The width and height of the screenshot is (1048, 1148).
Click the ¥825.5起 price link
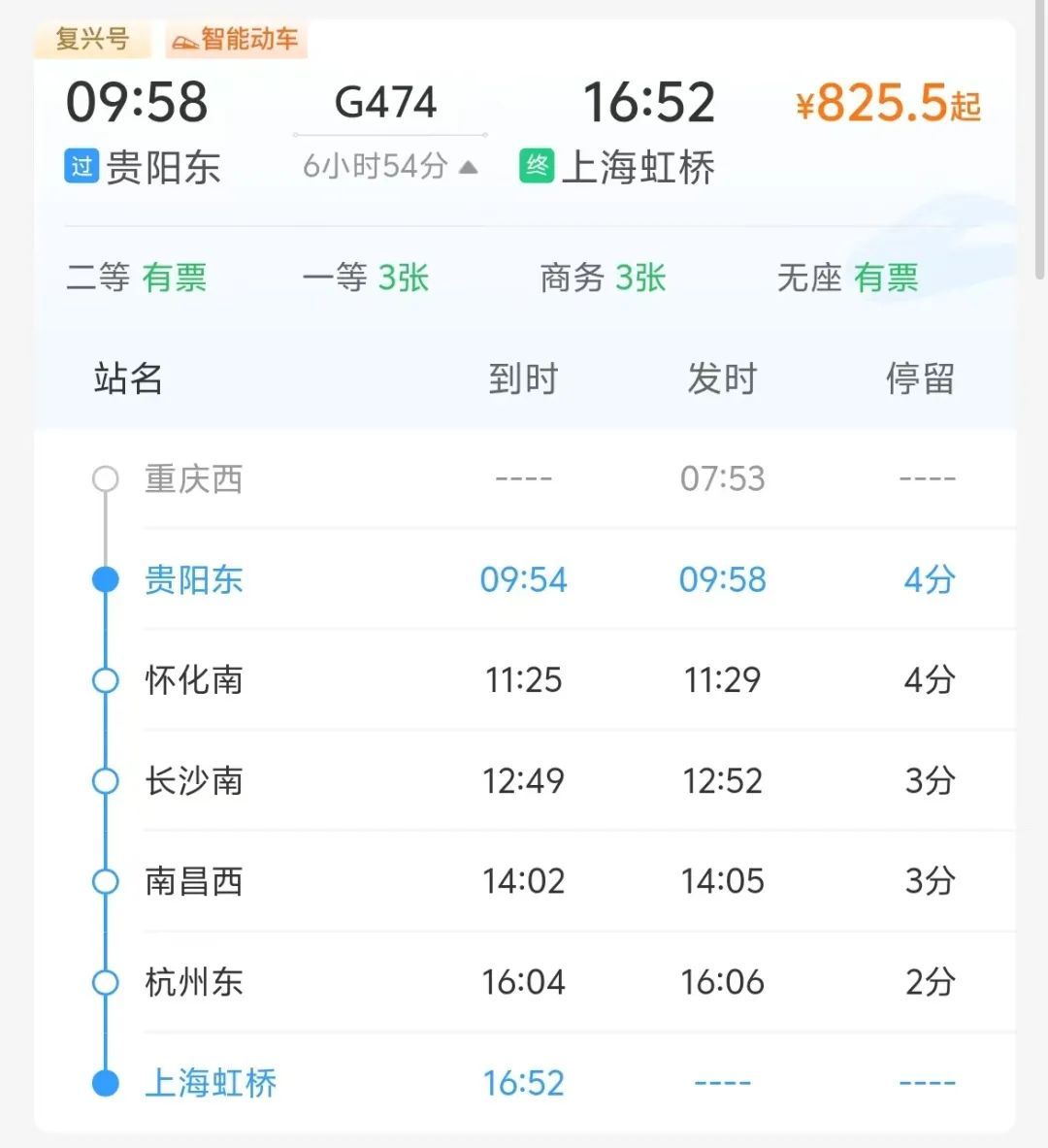[889, 100]
